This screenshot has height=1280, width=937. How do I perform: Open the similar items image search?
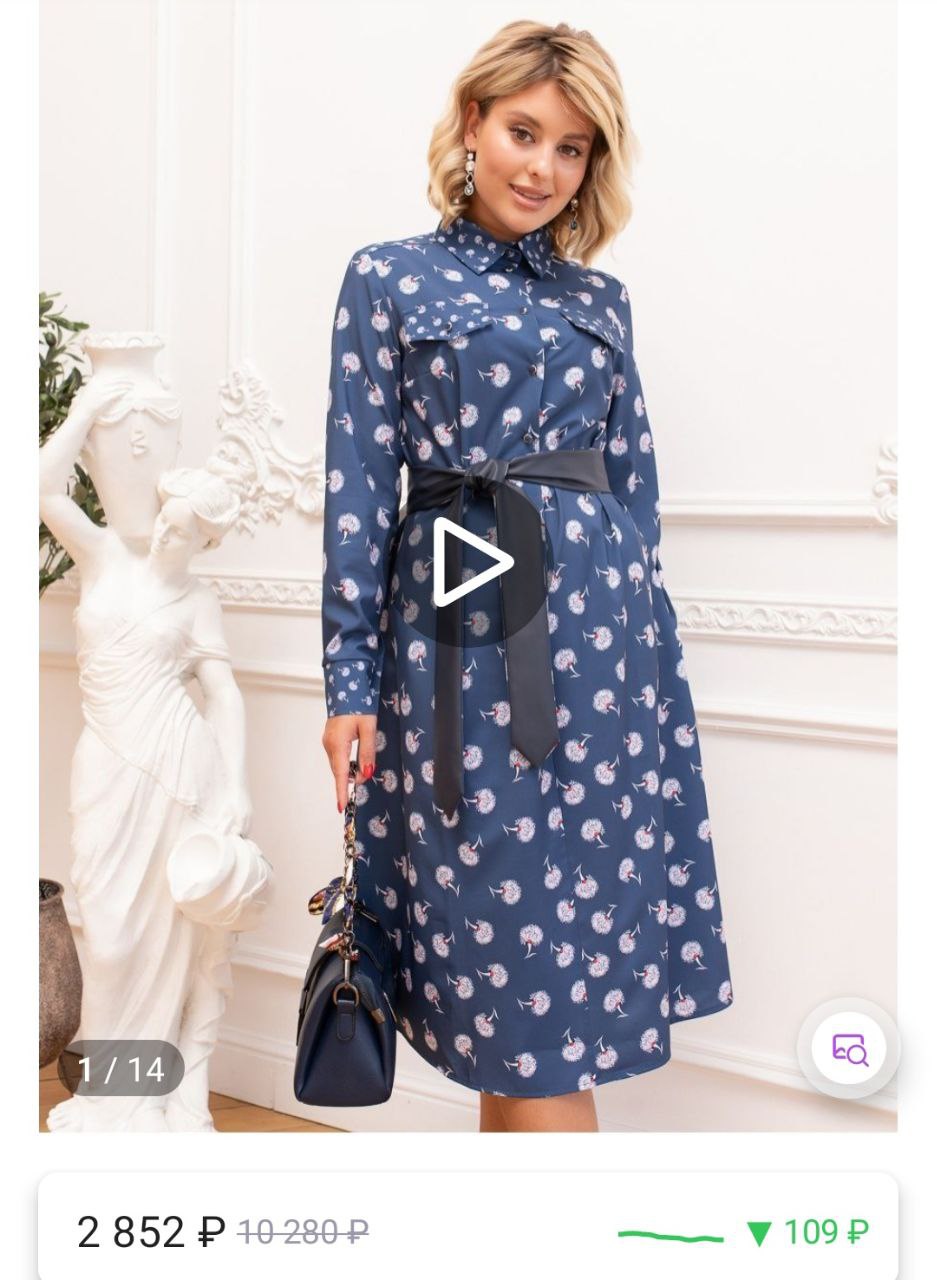click(x=849, y=1049)
